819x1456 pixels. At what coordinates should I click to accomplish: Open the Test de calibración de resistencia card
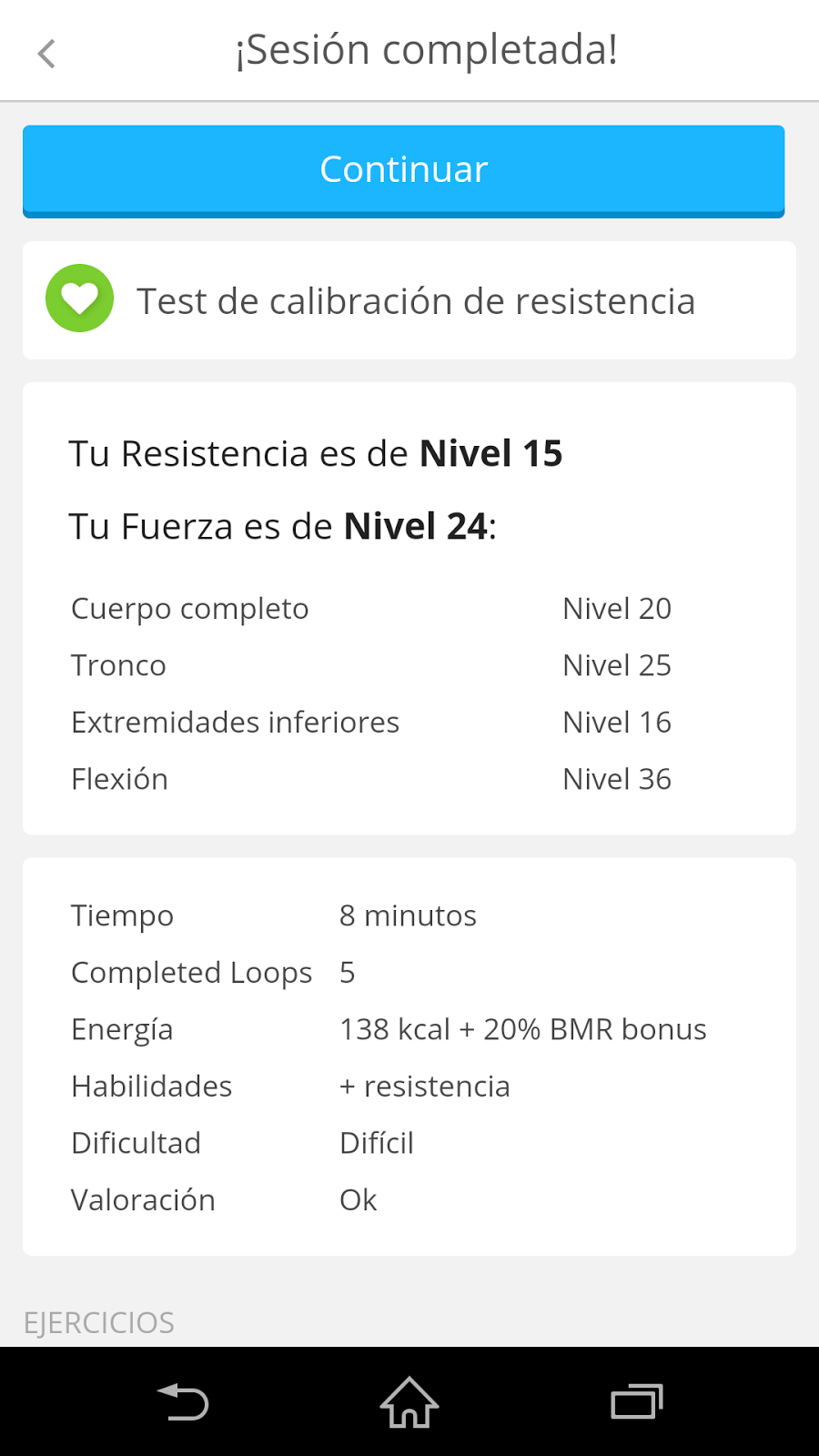point(409,300)
